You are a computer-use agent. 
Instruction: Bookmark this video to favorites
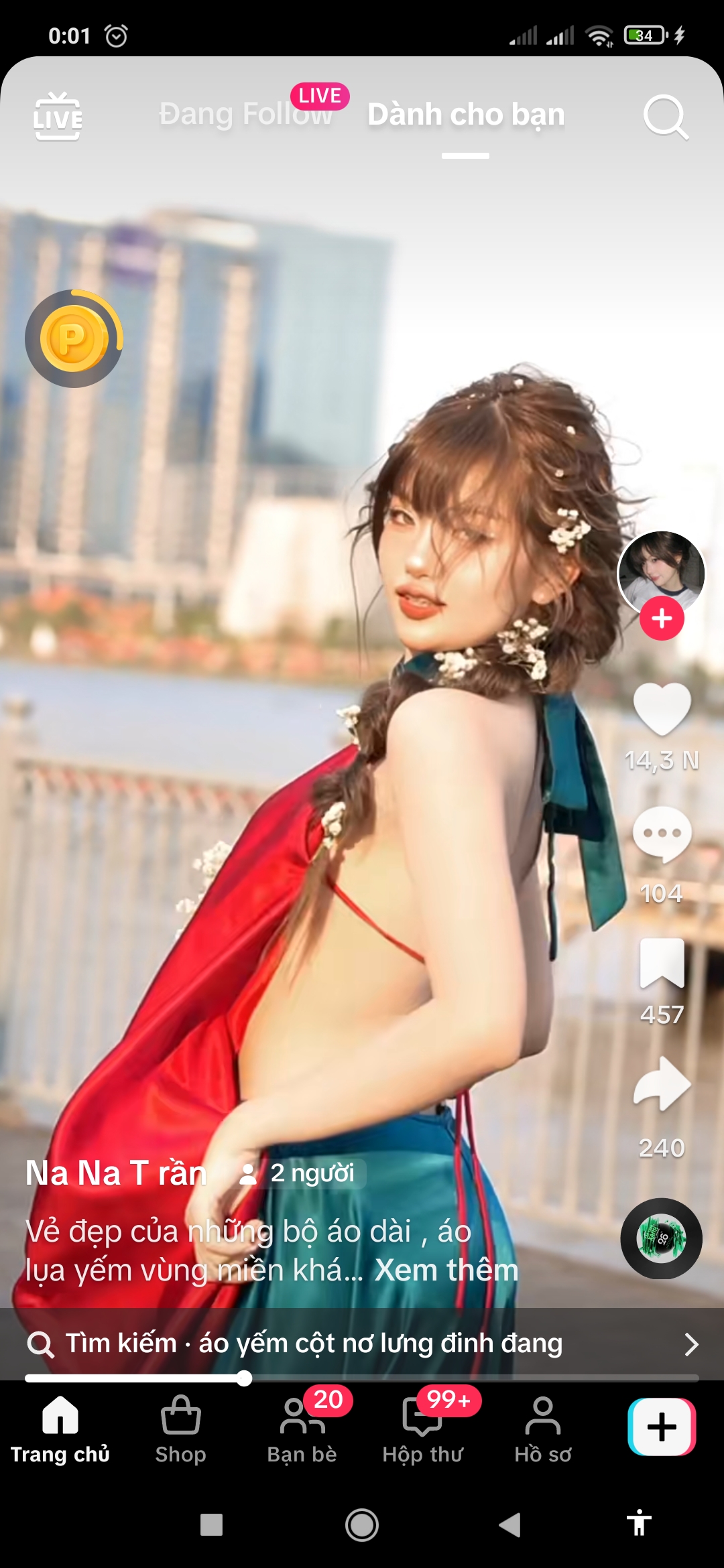[x=662, y=964]
